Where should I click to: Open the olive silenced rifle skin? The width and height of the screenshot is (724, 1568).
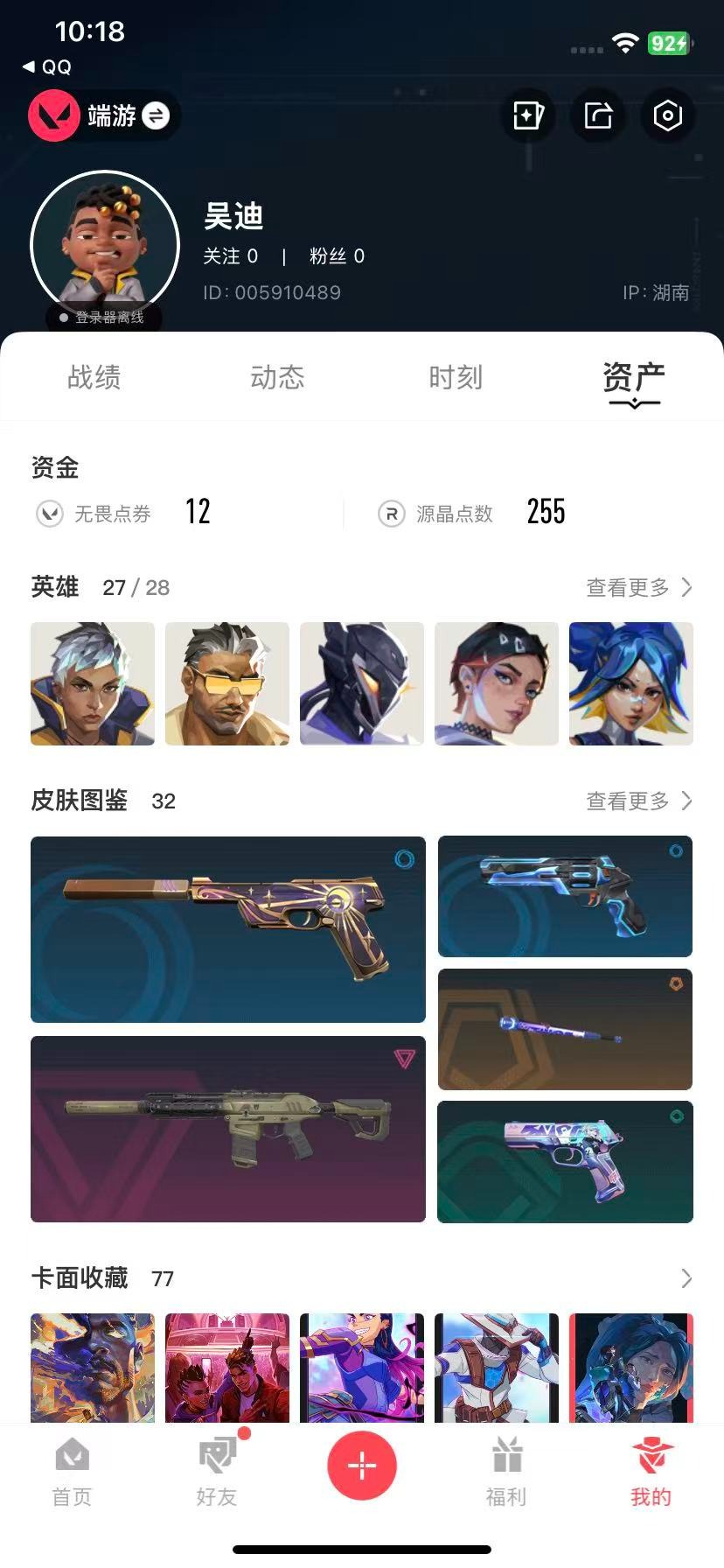click(x=228, y=1129)
